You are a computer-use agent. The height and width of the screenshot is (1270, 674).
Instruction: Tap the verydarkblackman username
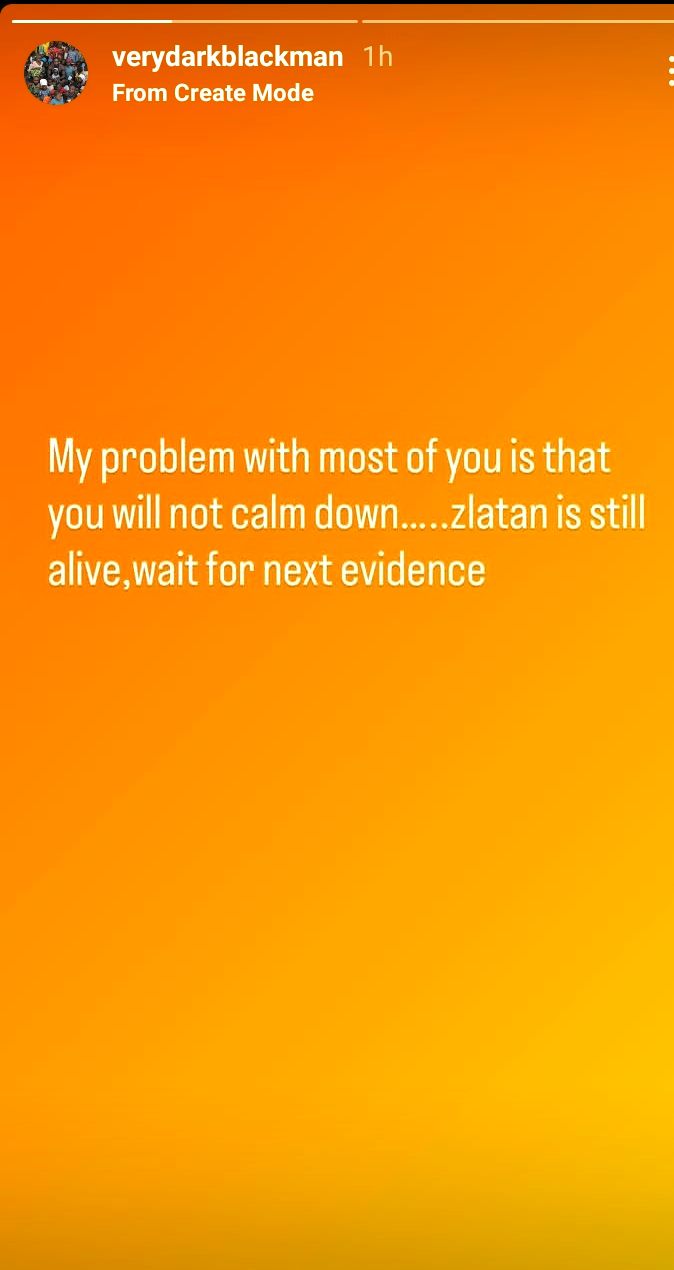coord(227,57)
